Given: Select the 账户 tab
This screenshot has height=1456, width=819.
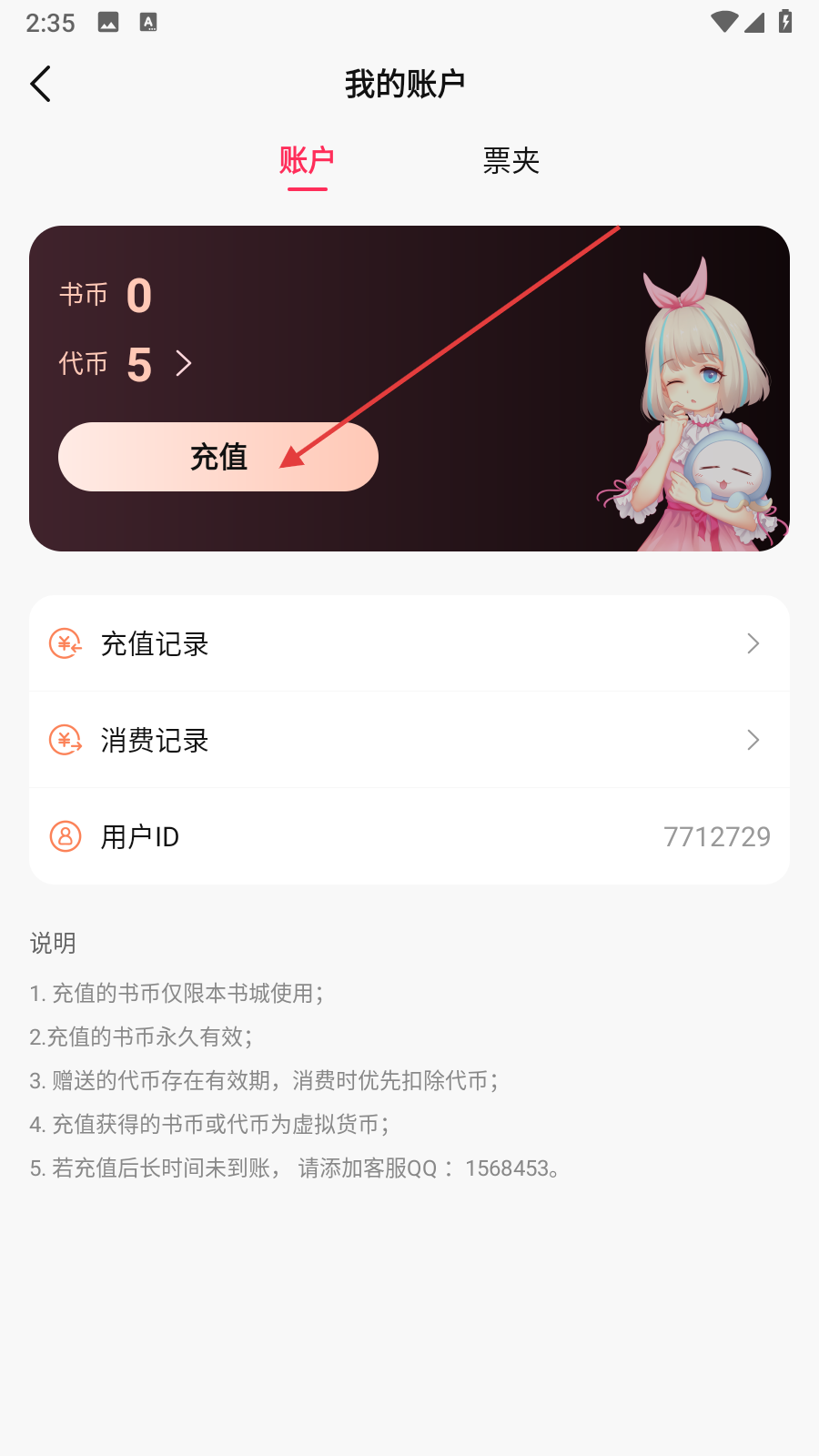Looking at the screenshot, I should [x=307, y=161].
